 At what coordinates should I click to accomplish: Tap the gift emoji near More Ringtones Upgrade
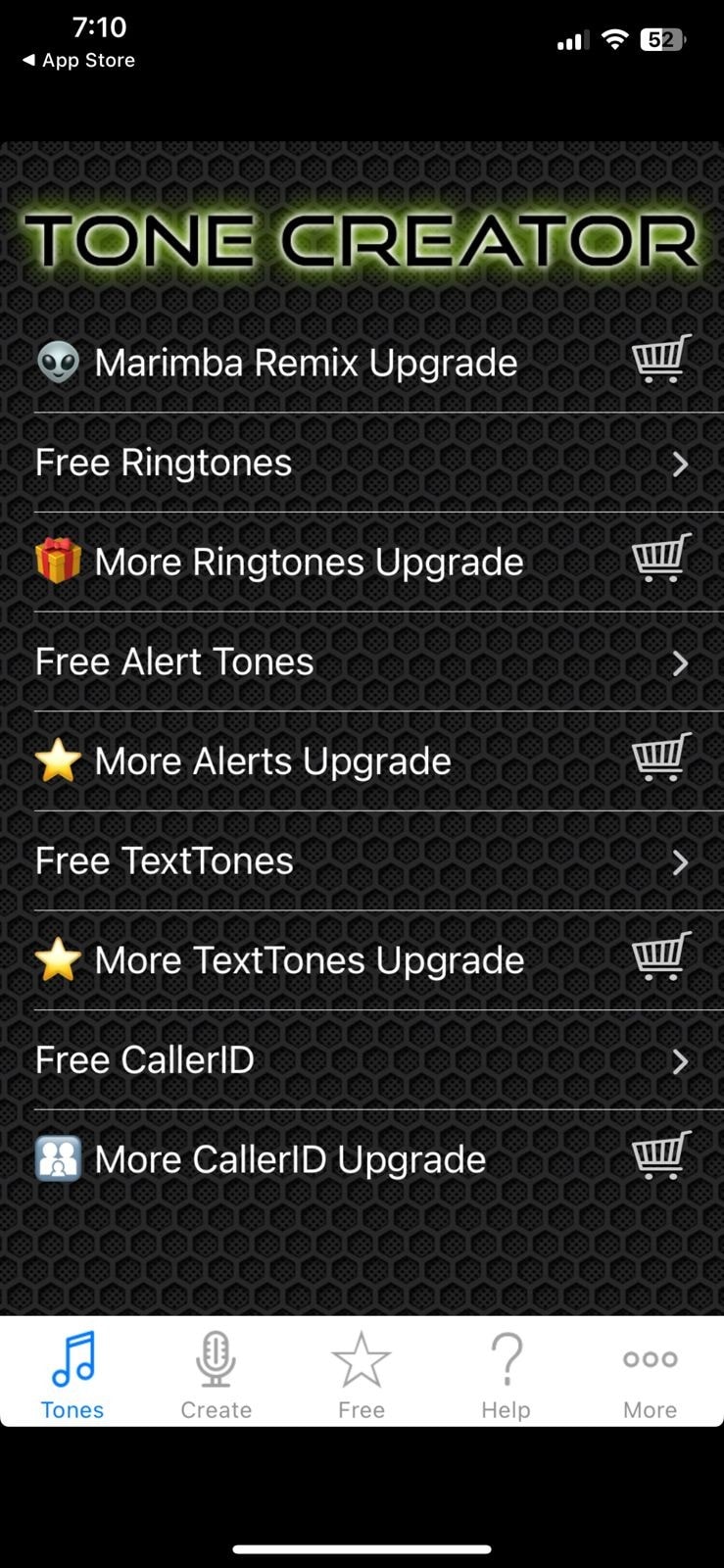pos(58,559)
